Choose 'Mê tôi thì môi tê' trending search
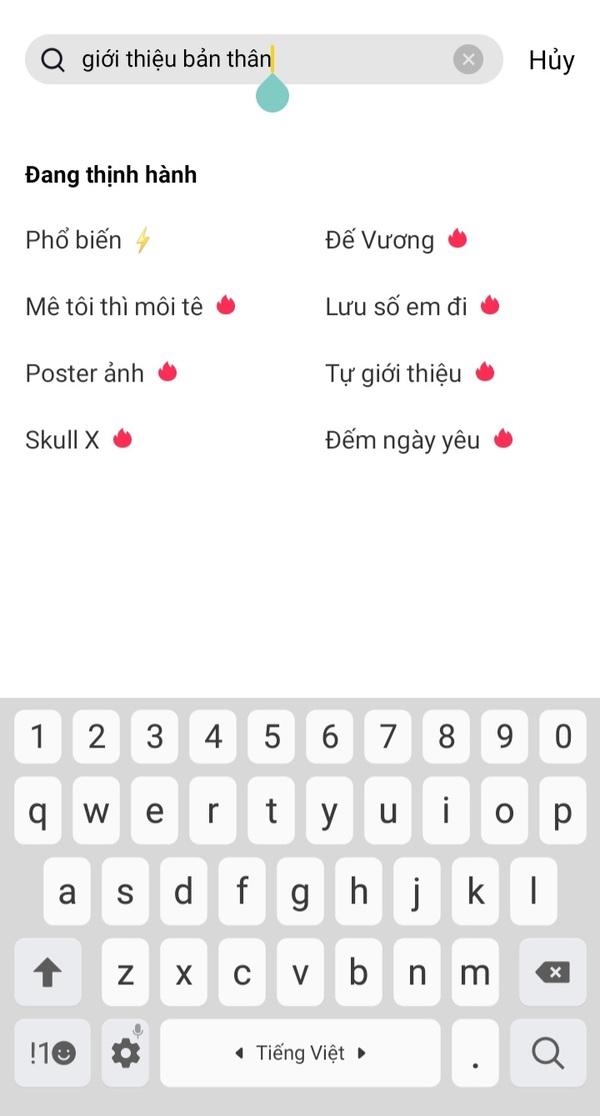The height and width of the screenshot is (1116, 600). point(114,307)
